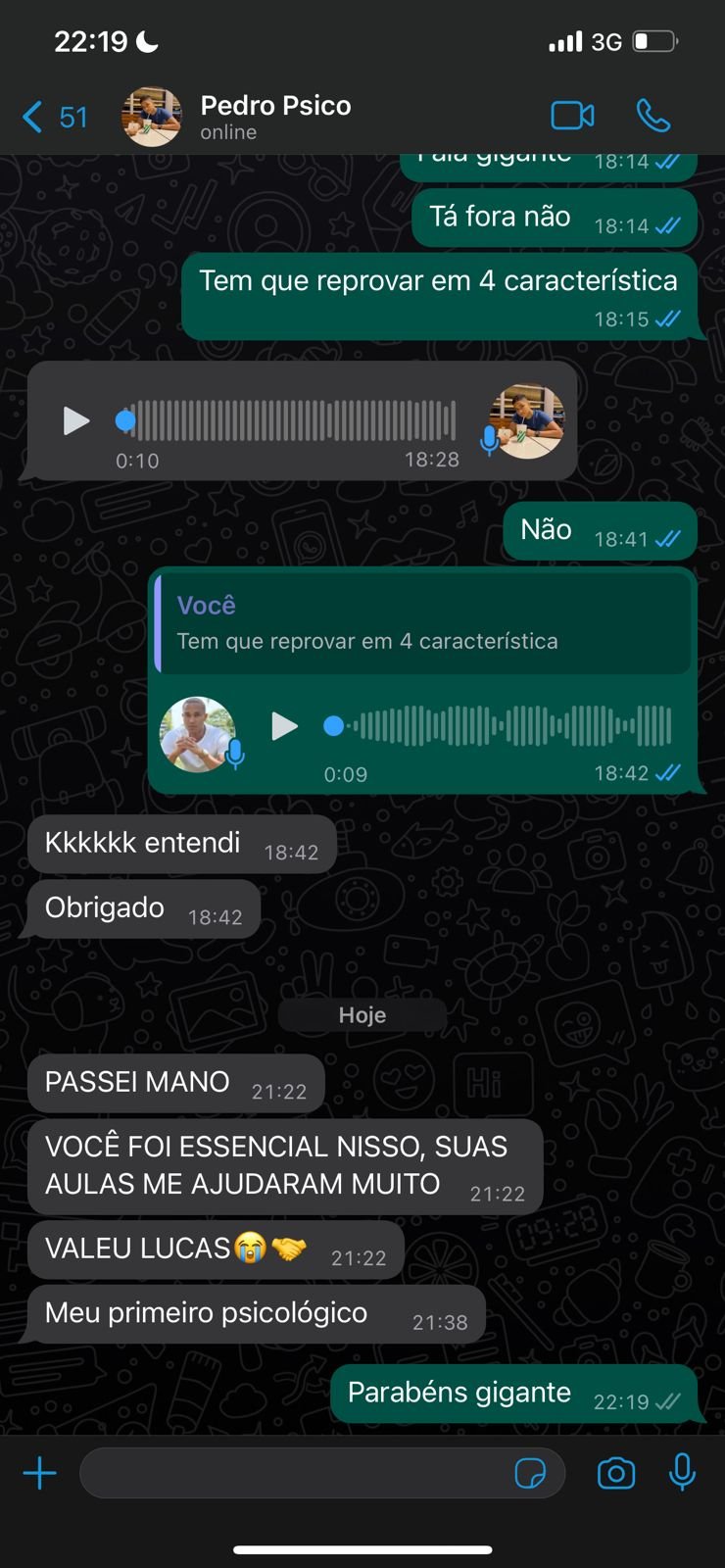Start a video call with Pedro Psico

click(x=572, y=116)
